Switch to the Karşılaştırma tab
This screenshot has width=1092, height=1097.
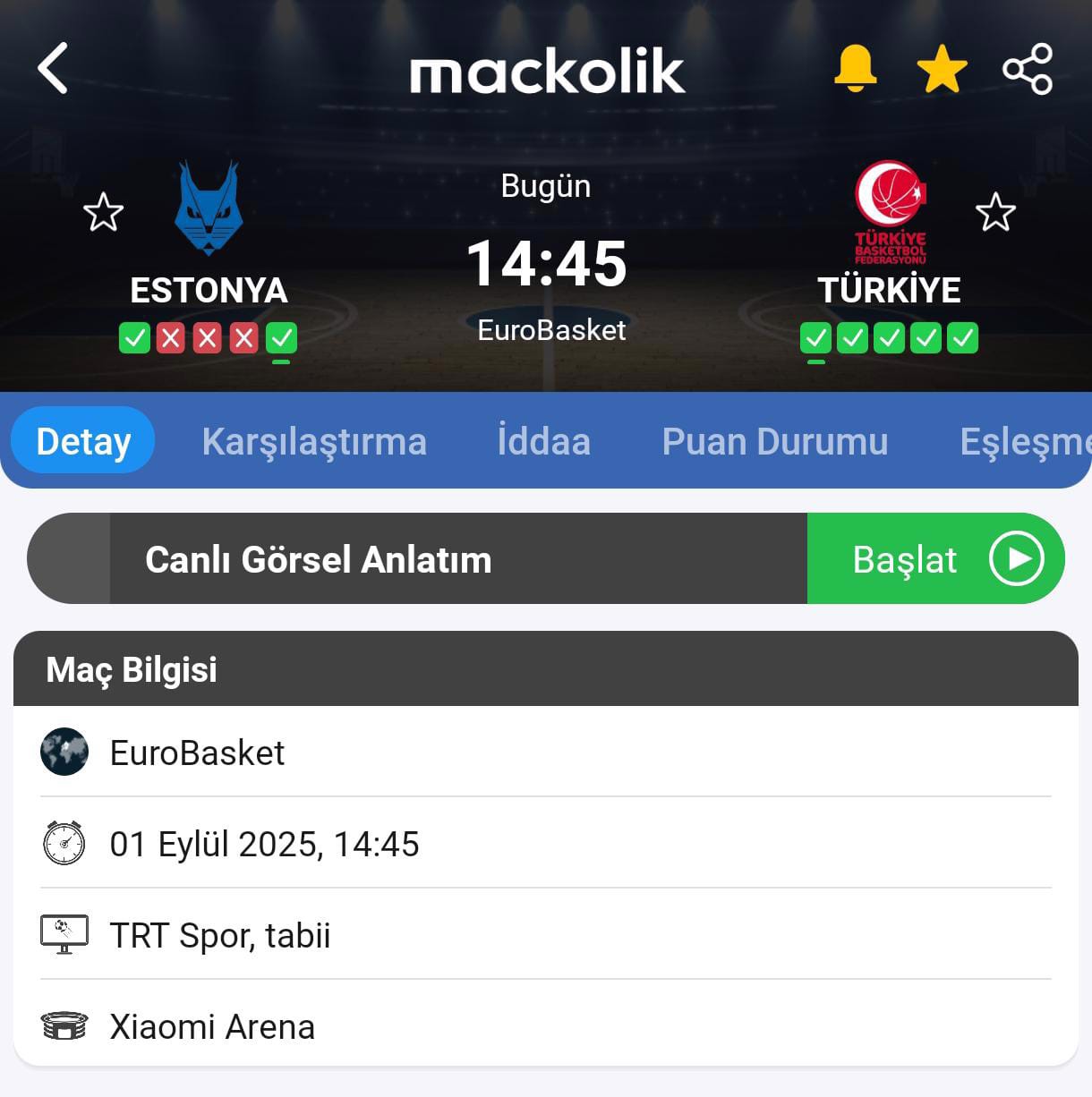pos(314,441)
